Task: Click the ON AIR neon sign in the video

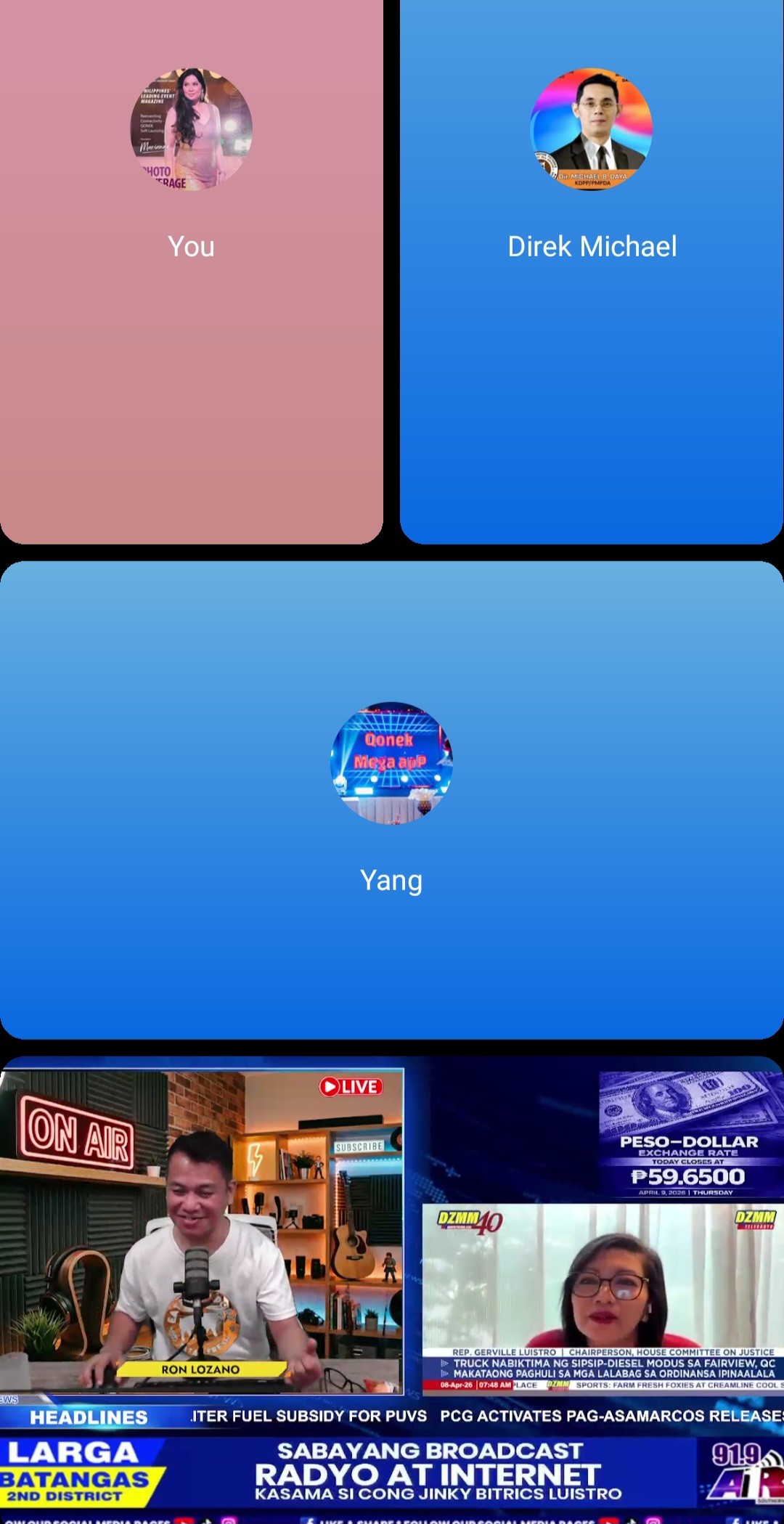Action: point(76,1134)
